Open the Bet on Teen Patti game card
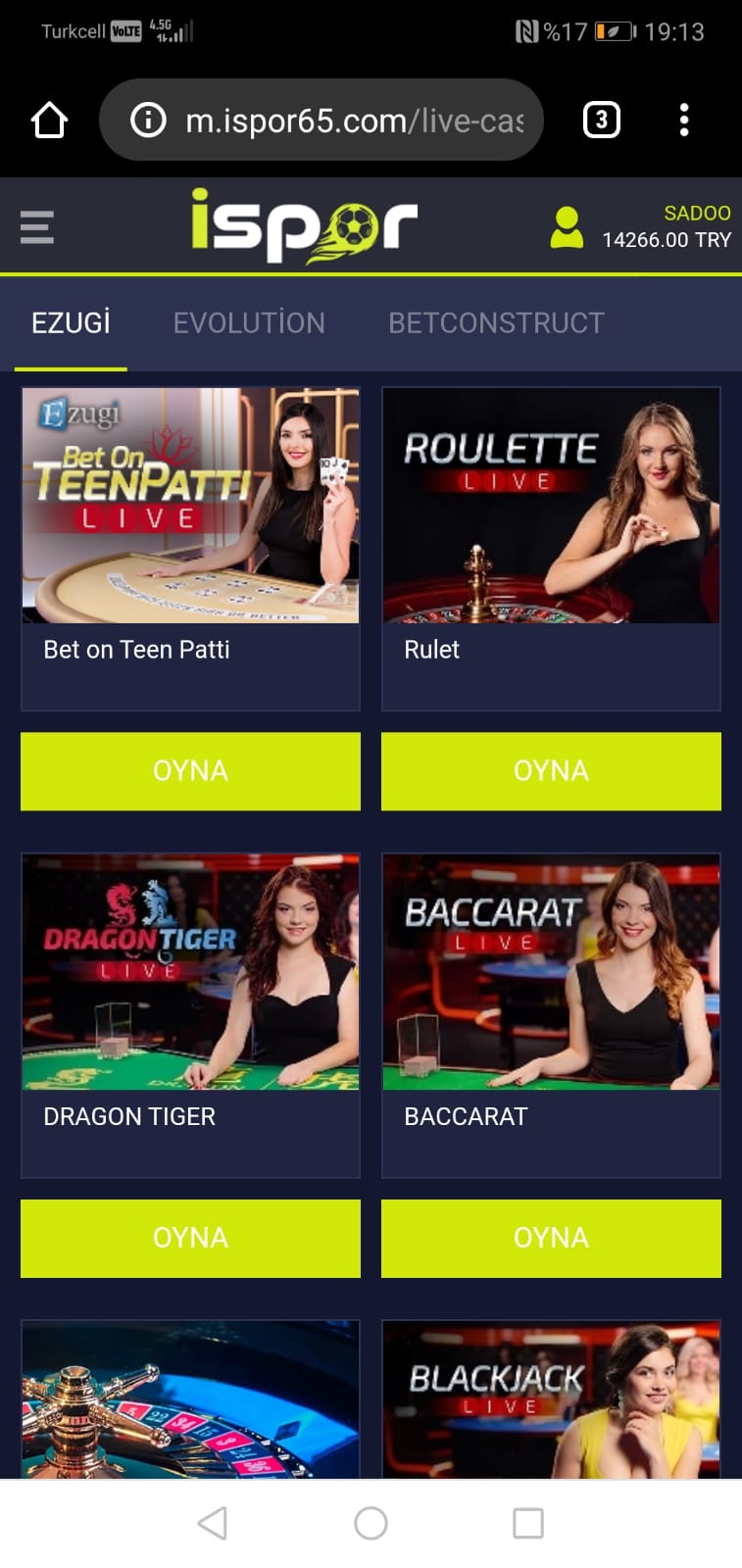 pyautogui.click(x=190, y=506)
